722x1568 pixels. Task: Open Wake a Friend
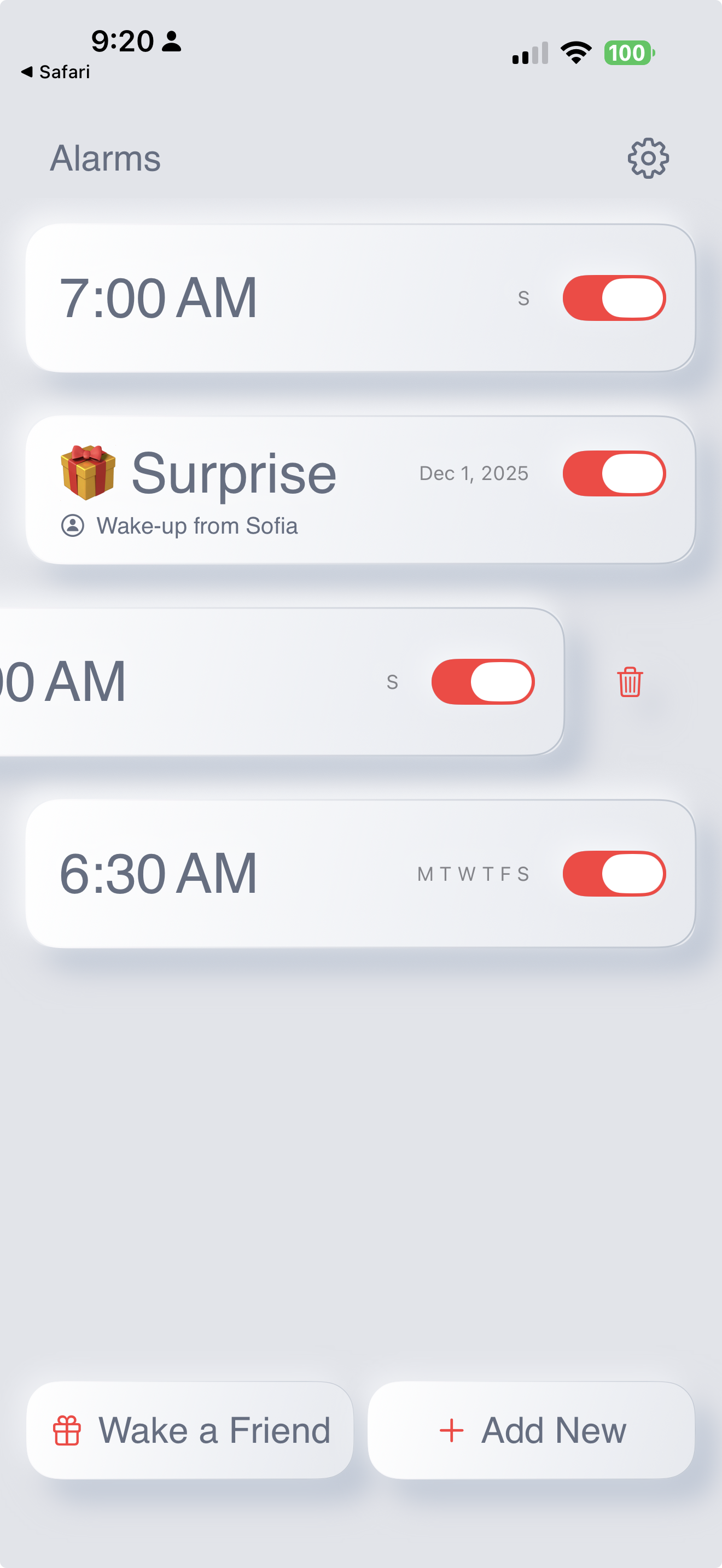point(190,1429)
